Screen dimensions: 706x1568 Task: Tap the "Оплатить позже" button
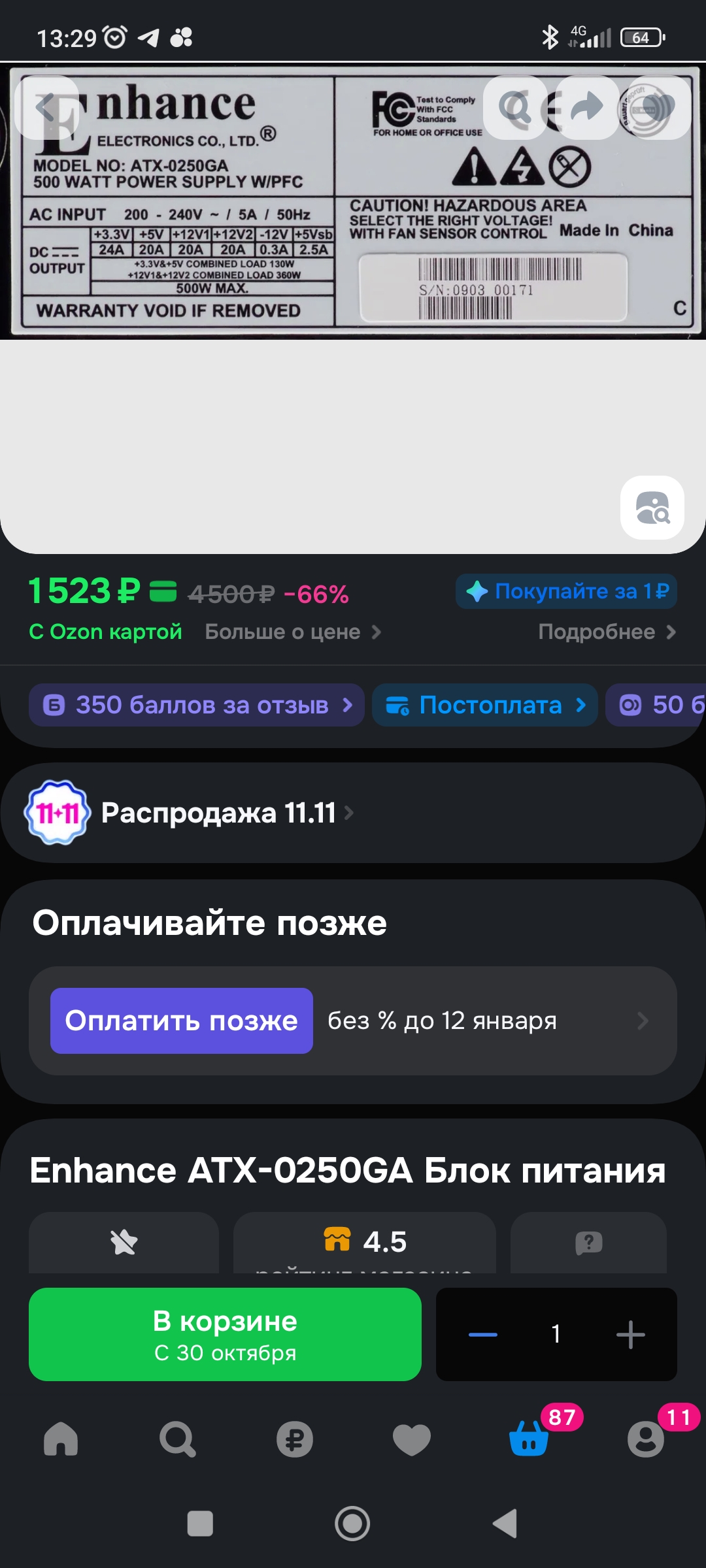[x=181, y=1021]
